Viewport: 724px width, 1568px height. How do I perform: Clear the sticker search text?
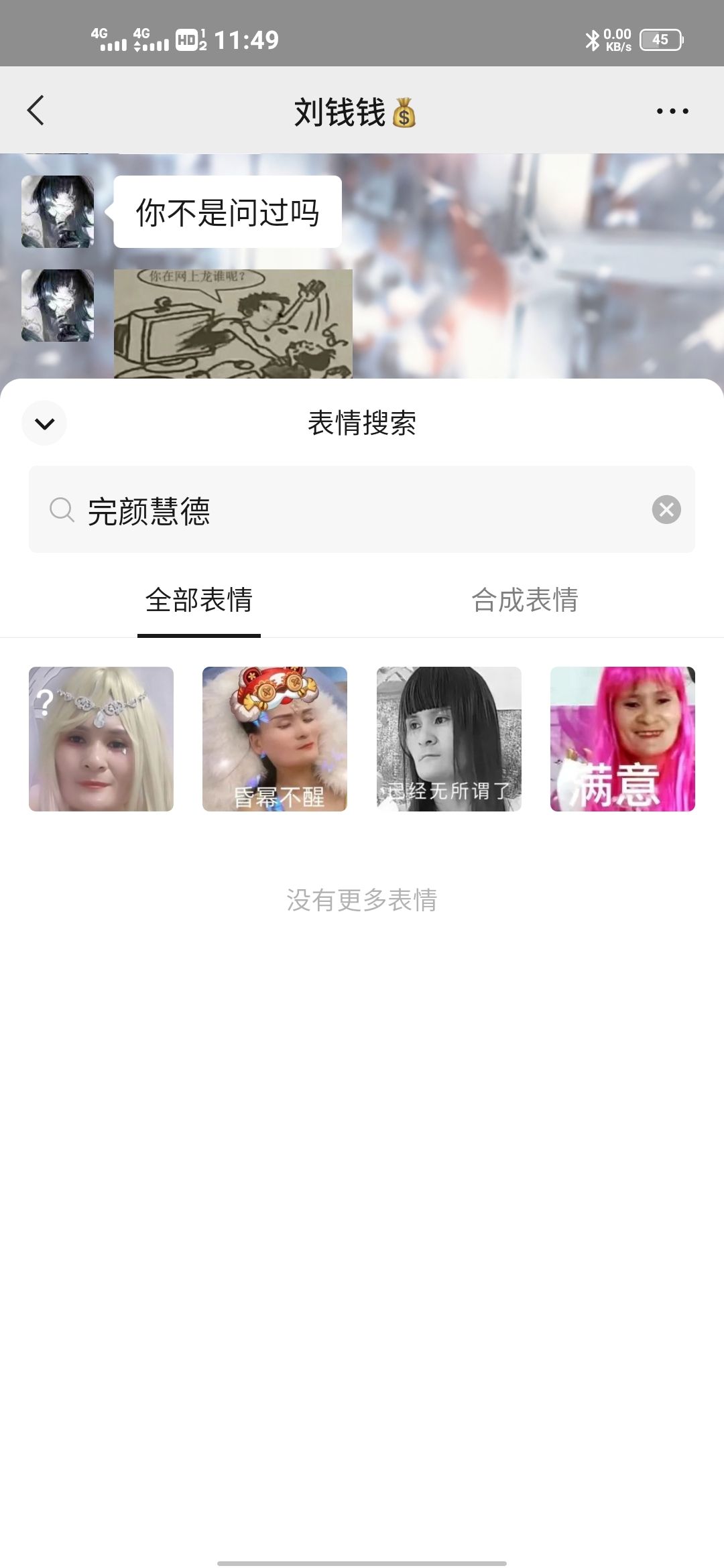coord(666,510)
